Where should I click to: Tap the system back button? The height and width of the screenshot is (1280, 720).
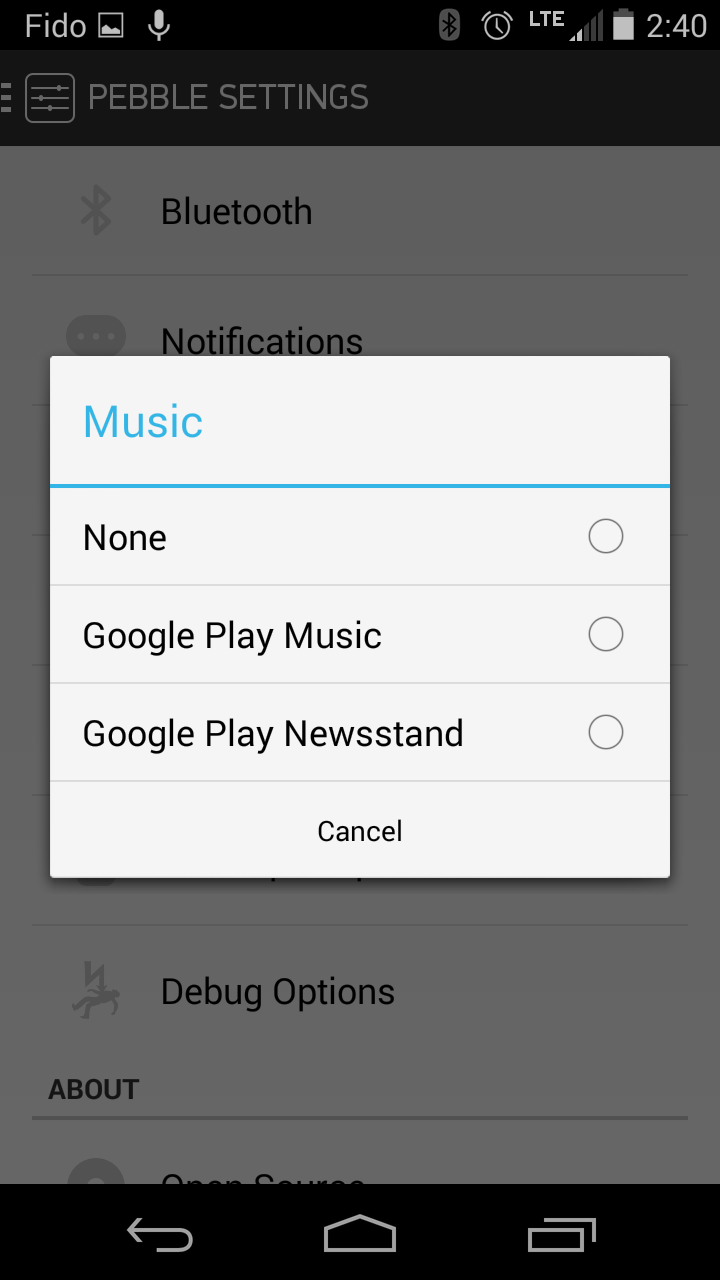[x=160, y=1235]
